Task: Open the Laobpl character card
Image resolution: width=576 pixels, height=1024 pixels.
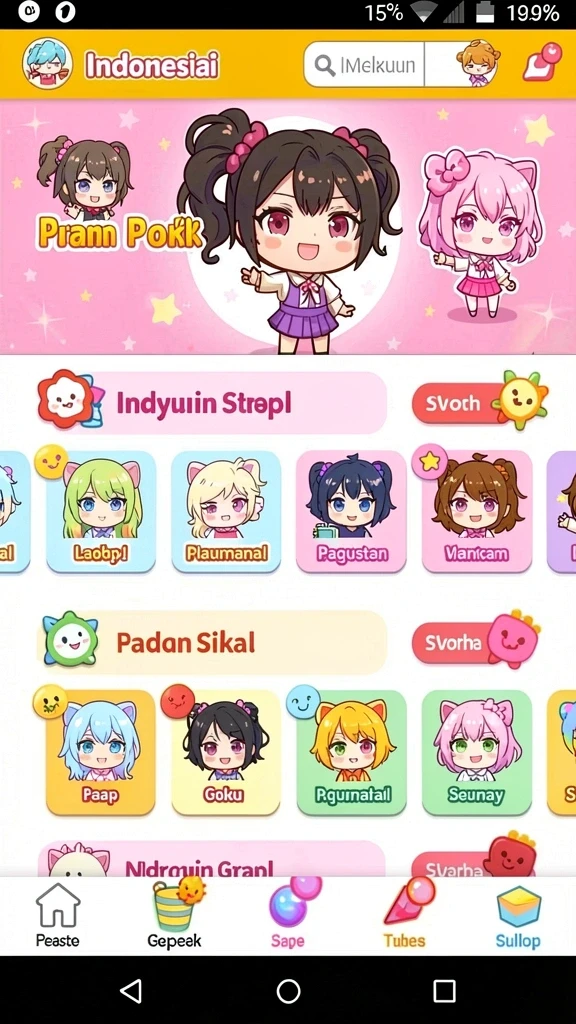Action: click(101, 511)
